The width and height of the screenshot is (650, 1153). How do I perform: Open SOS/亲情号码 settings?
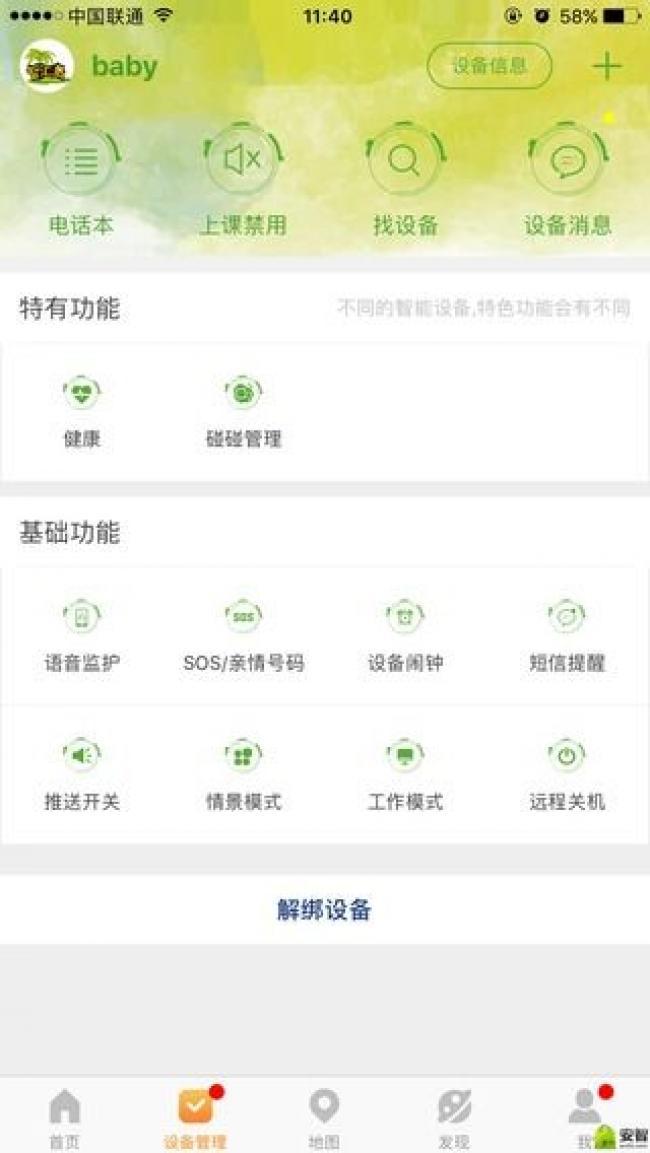point(243,635)
